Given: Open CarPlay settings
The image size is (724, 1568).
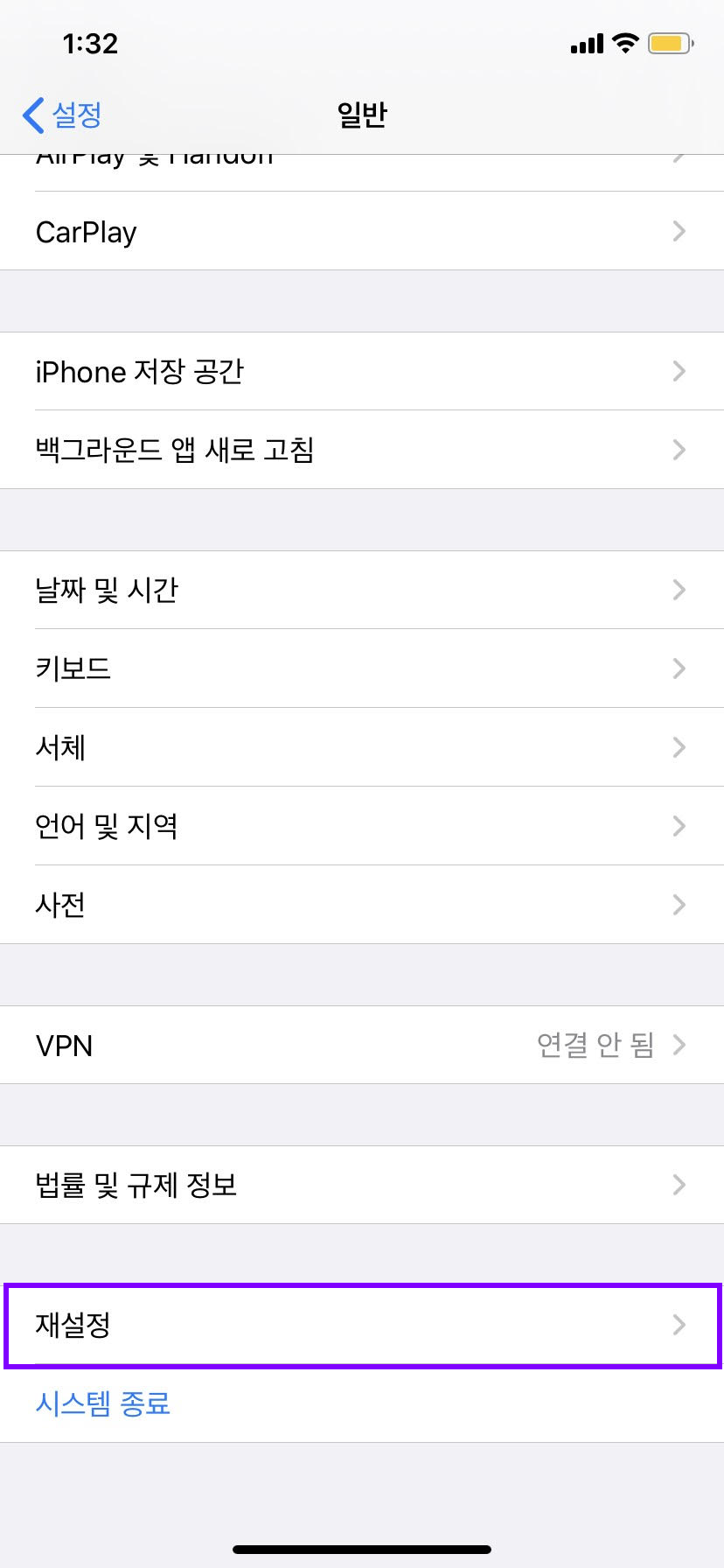Looking at the screenshot, I should pos(362,232).
